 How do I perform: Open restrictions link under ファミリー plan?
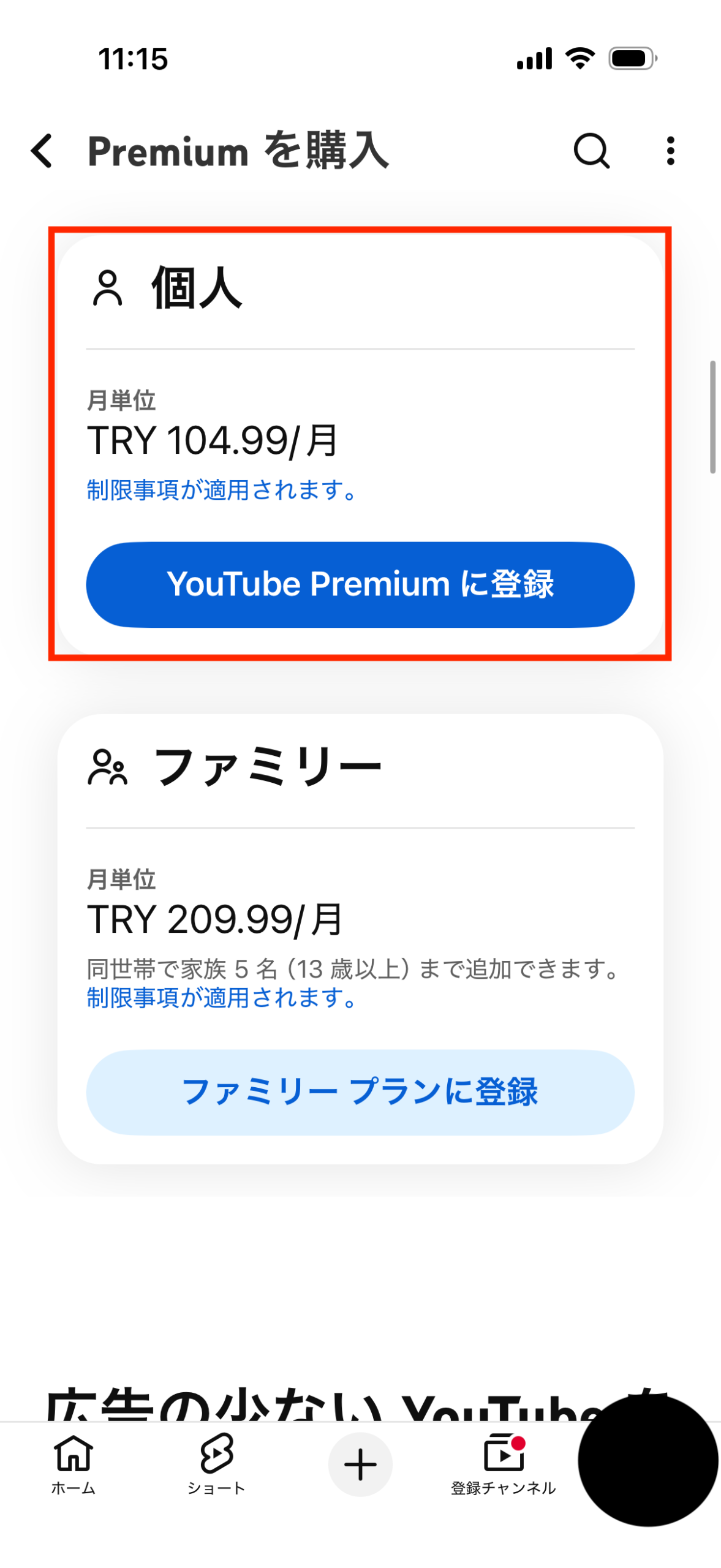[222, 997]
